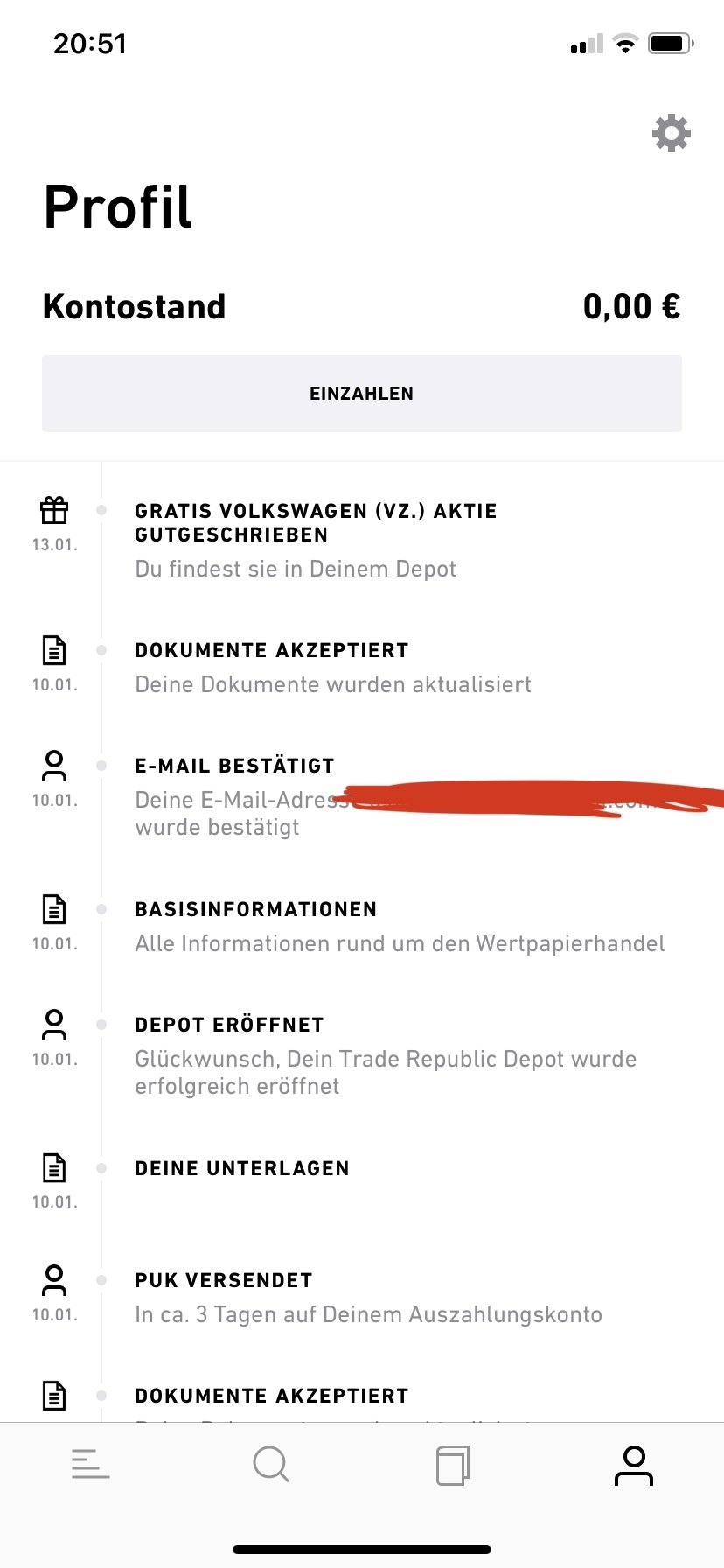Switch to the portfolio tab in bottom bar
Viewport: 724px width, 1568px height.
91,1464
